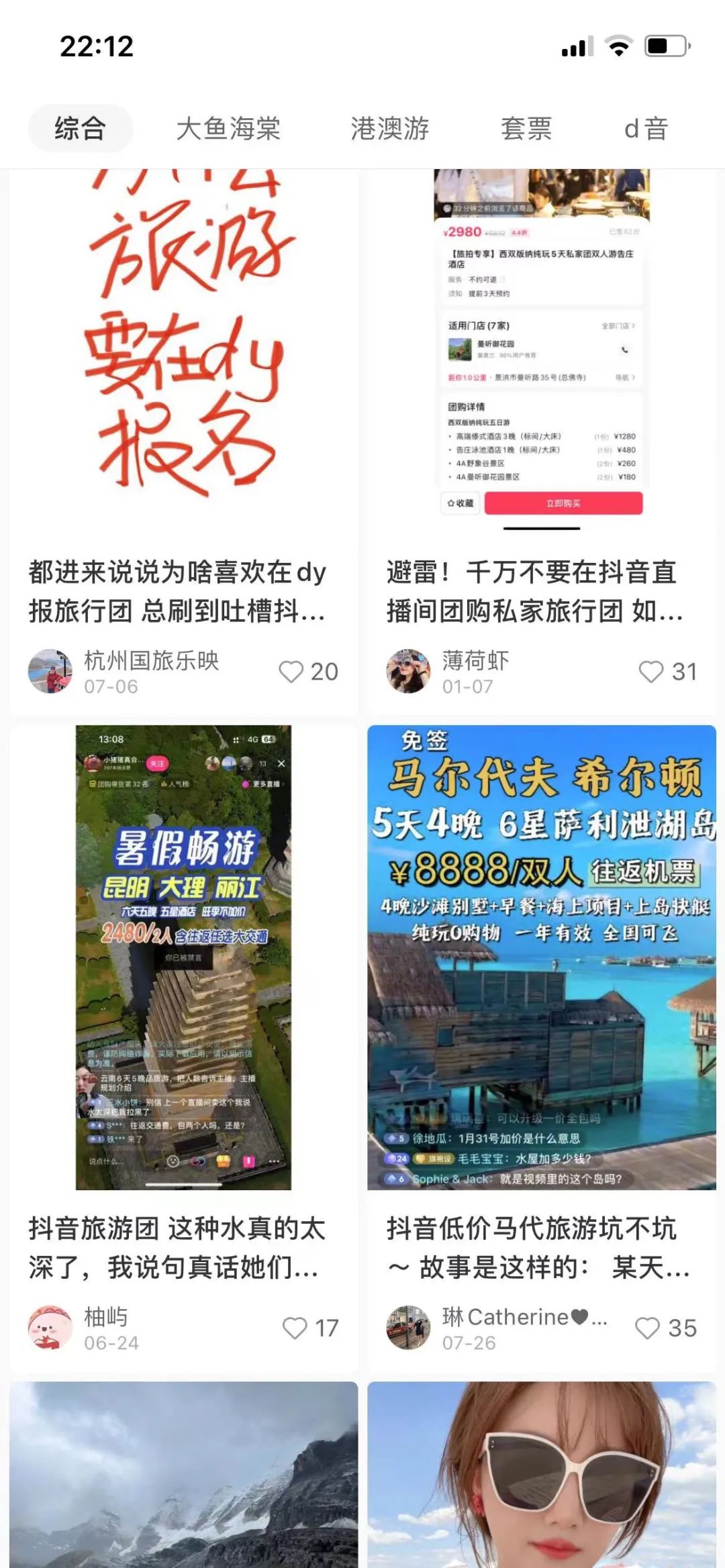Open 琳Catherine's profile avatar
The width and height of the screenshot is (725, 1568).
tap(408, 1327)
